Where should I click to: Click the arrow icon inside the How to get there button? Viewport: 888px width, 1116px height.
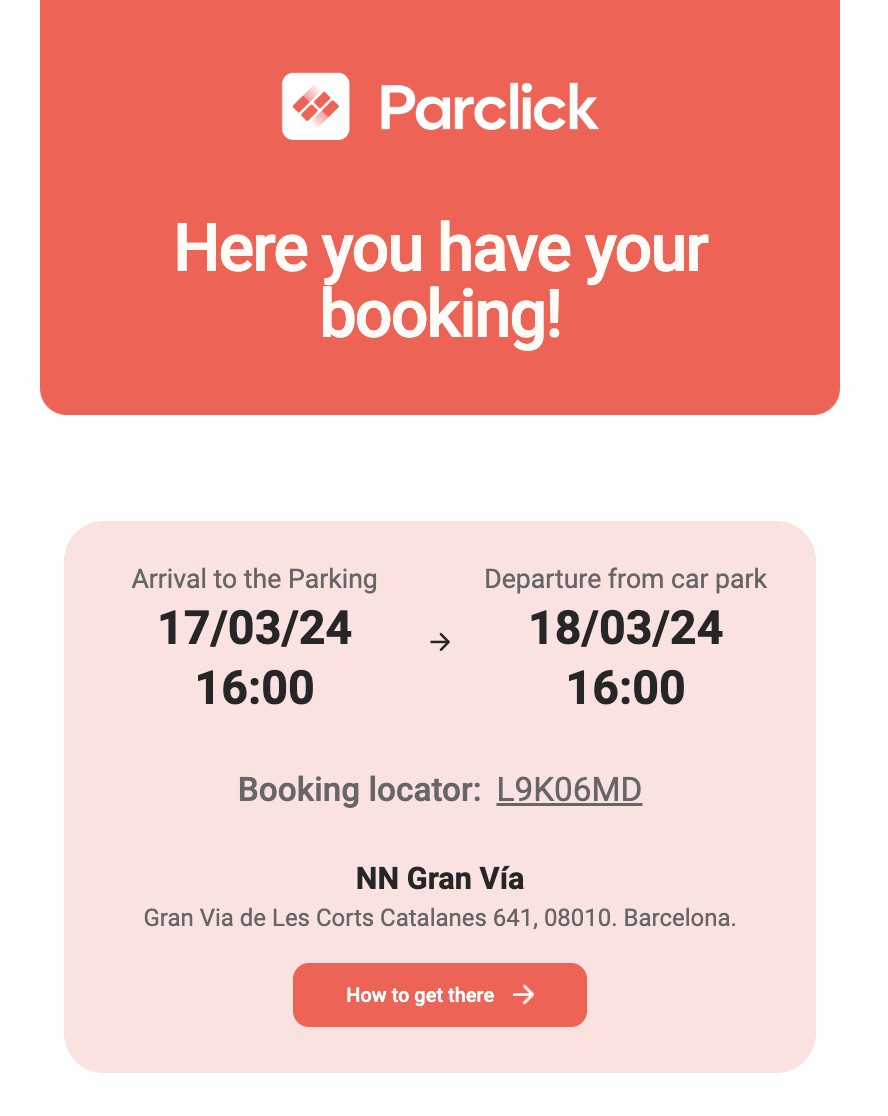click(524, 995)
